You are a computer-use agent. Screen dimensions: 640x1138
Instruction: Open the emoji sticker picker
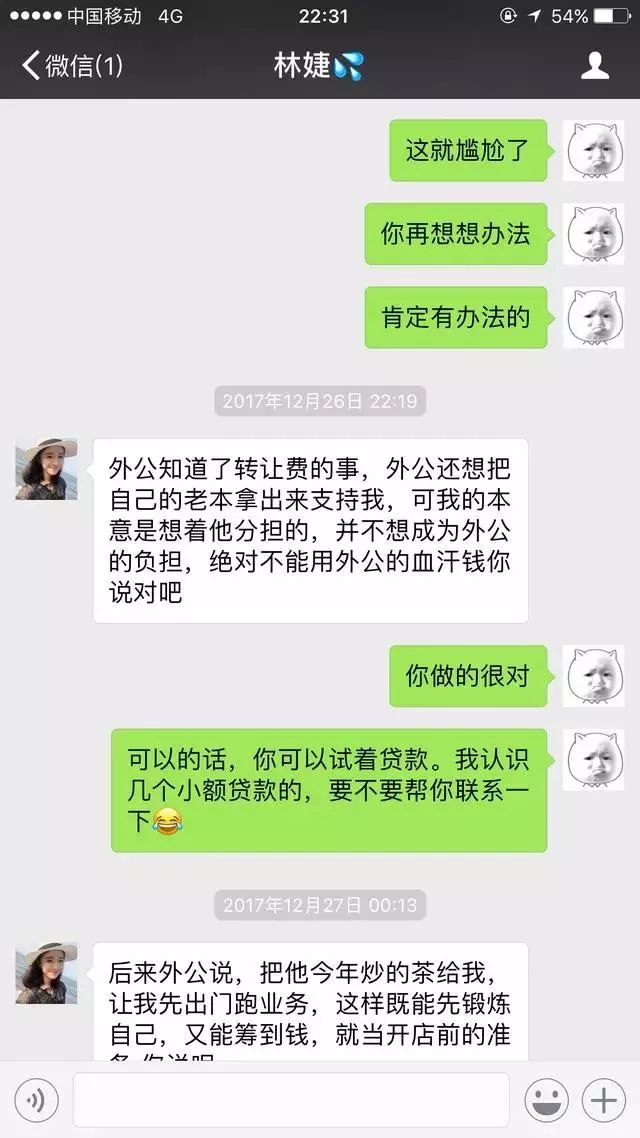[546, 1101]
